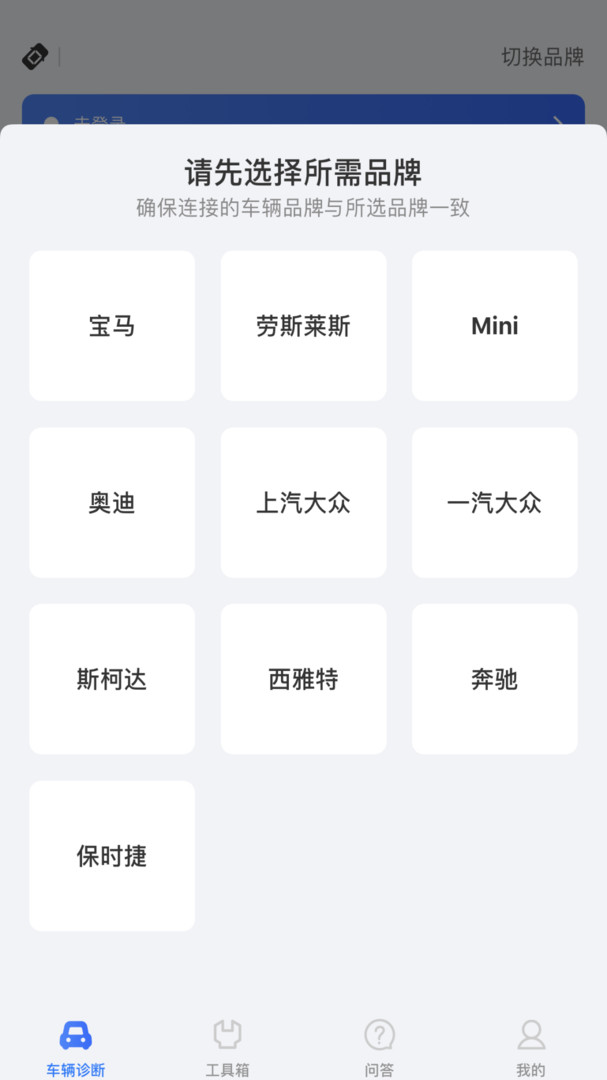Screen dimensions: 607x1080
Task: Select the 保时捷 brand card
Action: (x=112, y=856)
